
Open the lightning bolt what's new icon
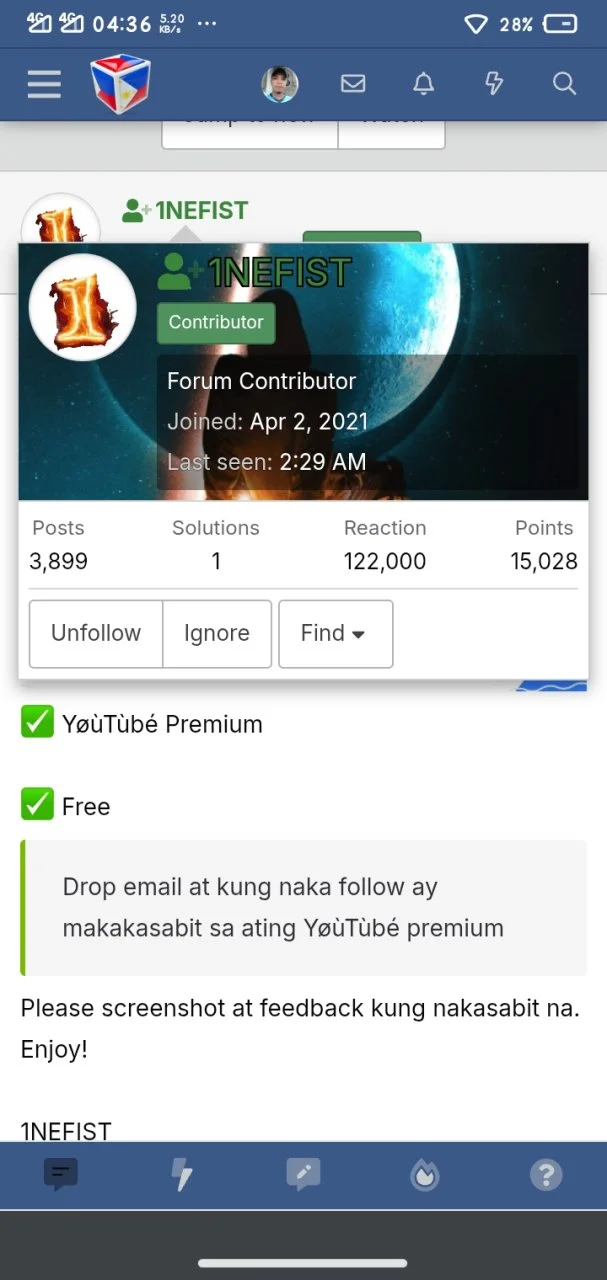coord(494,84)
